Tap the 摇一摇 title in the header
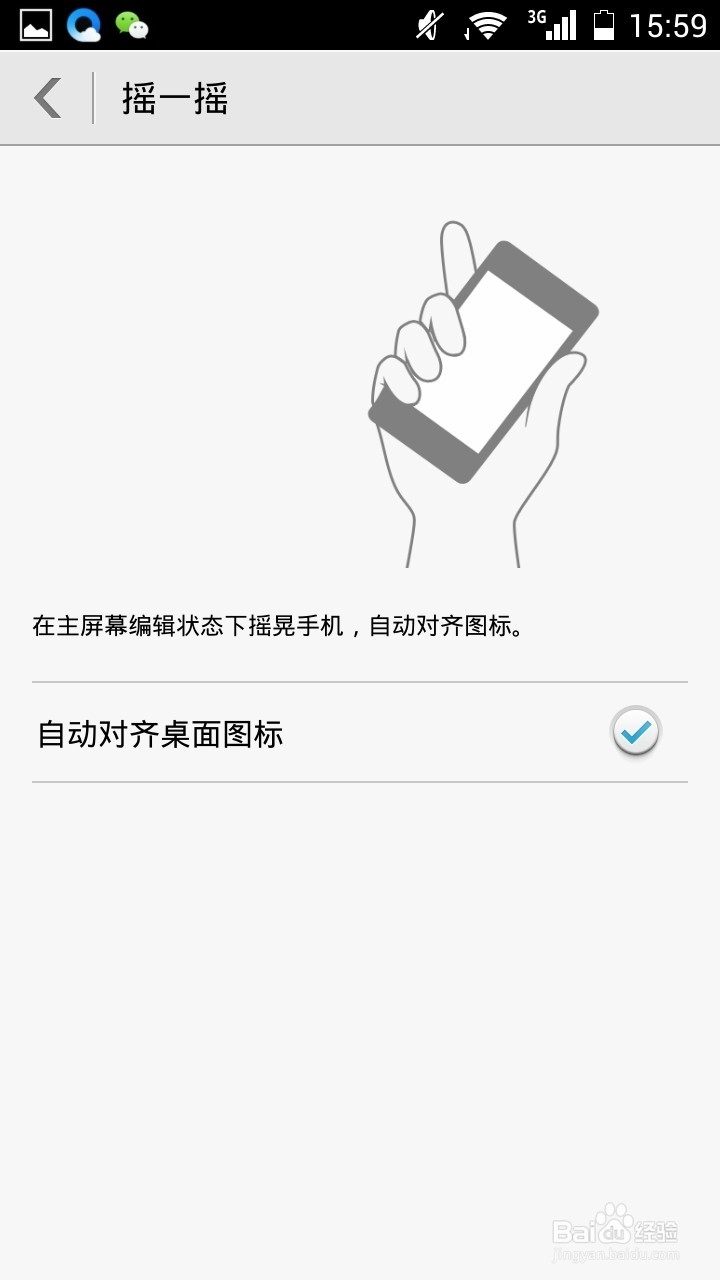The width and height of the screenshot is (720, 1280). click(175, 98)
